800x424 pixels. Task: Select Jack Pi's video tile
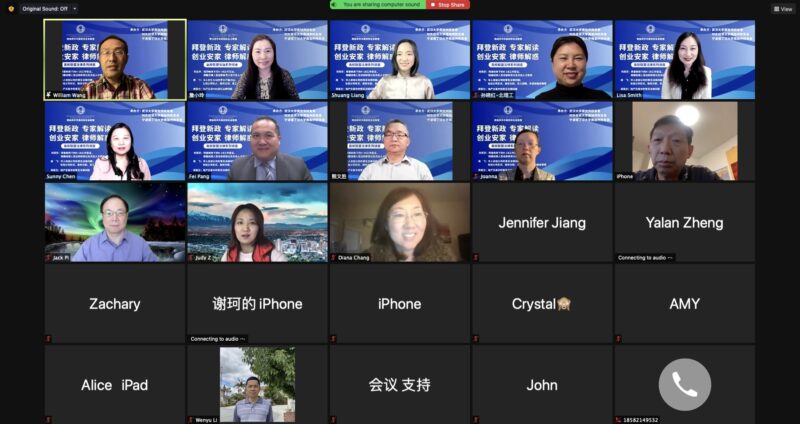[x=114, y=222]
